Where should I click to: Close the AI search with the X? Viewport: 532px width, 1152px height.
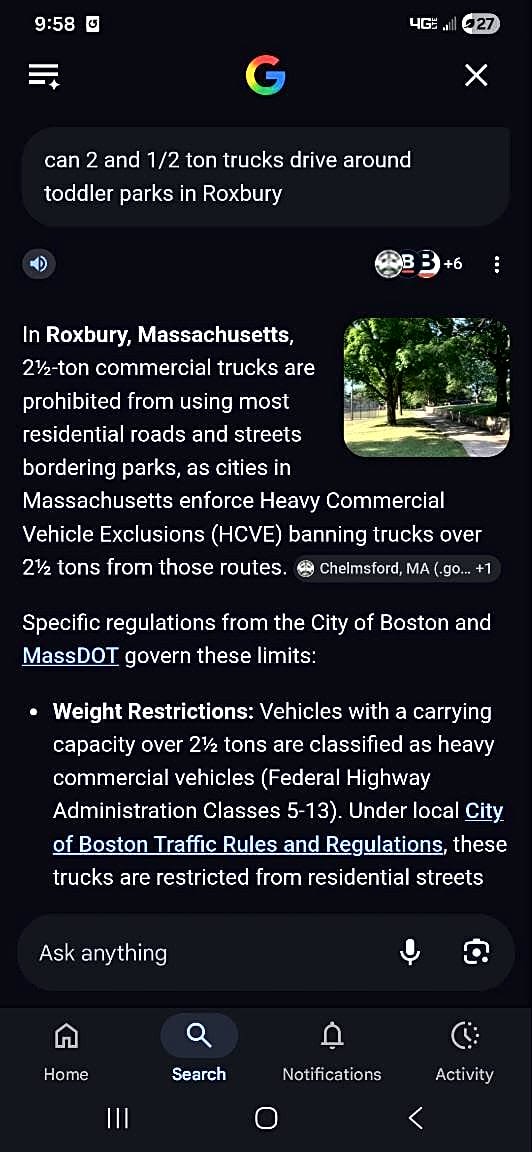click(476, 75)
